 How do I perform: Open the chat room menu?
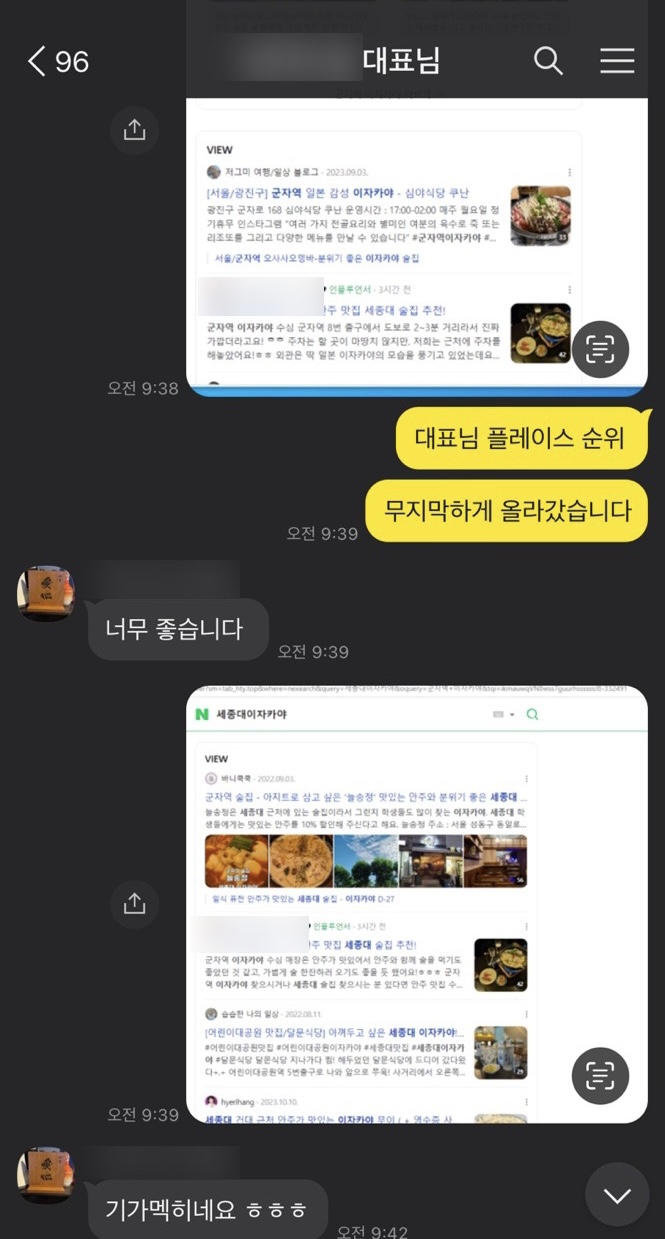[617, 61]
